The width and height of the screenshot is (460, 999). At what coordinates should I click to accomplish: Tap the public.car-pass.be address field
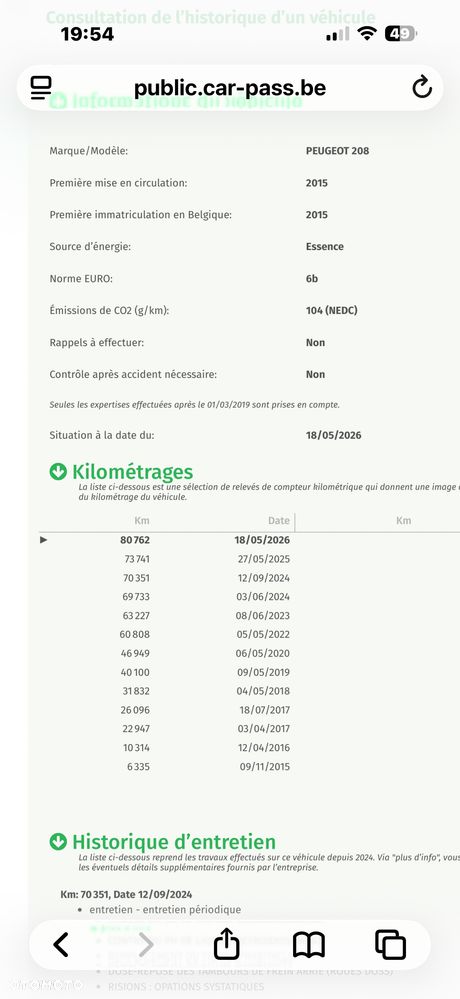pos(230,88)
